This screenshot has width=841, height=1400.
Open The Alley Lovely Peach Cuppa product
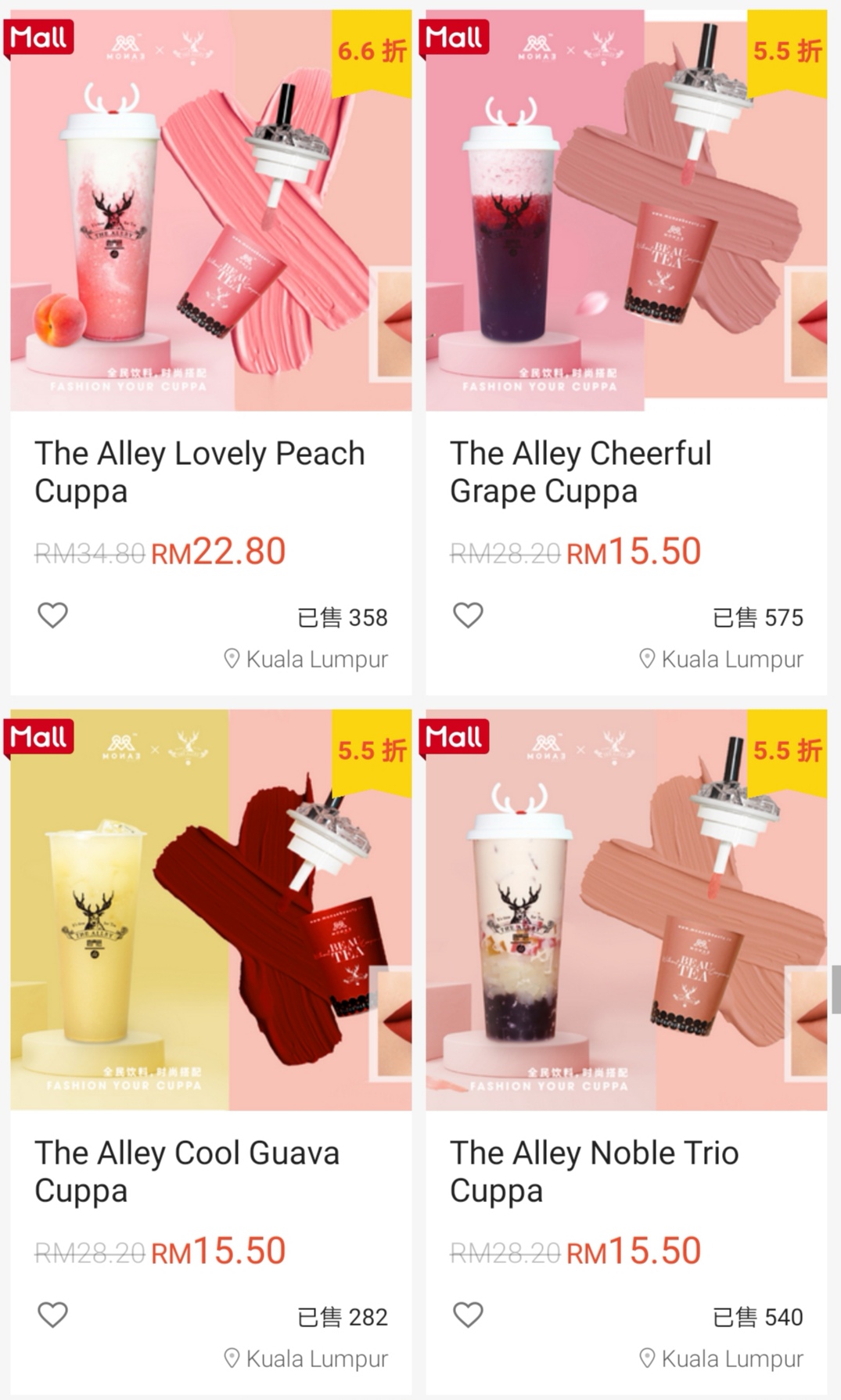[210, 211]
